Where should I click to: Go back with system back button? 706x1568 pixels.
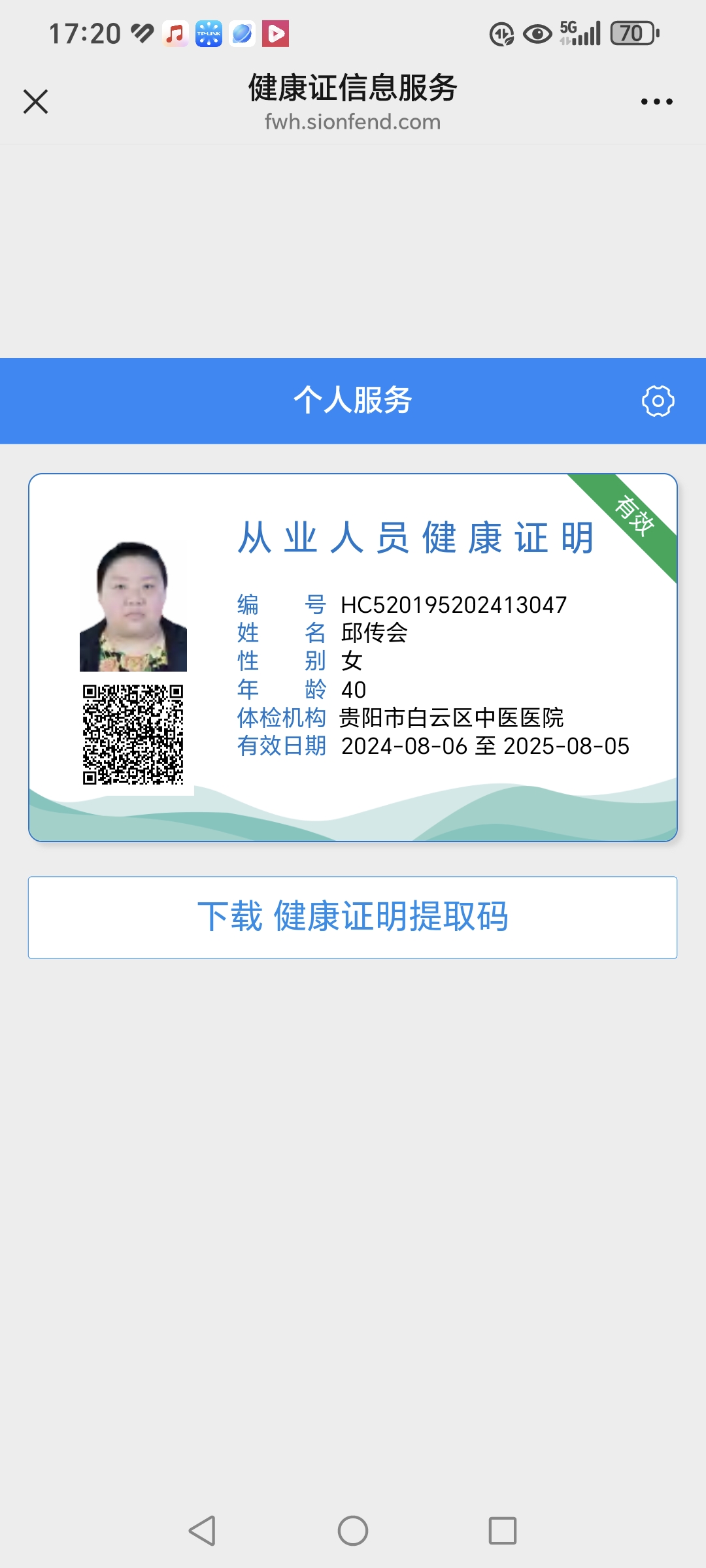tap(202, 1530)
